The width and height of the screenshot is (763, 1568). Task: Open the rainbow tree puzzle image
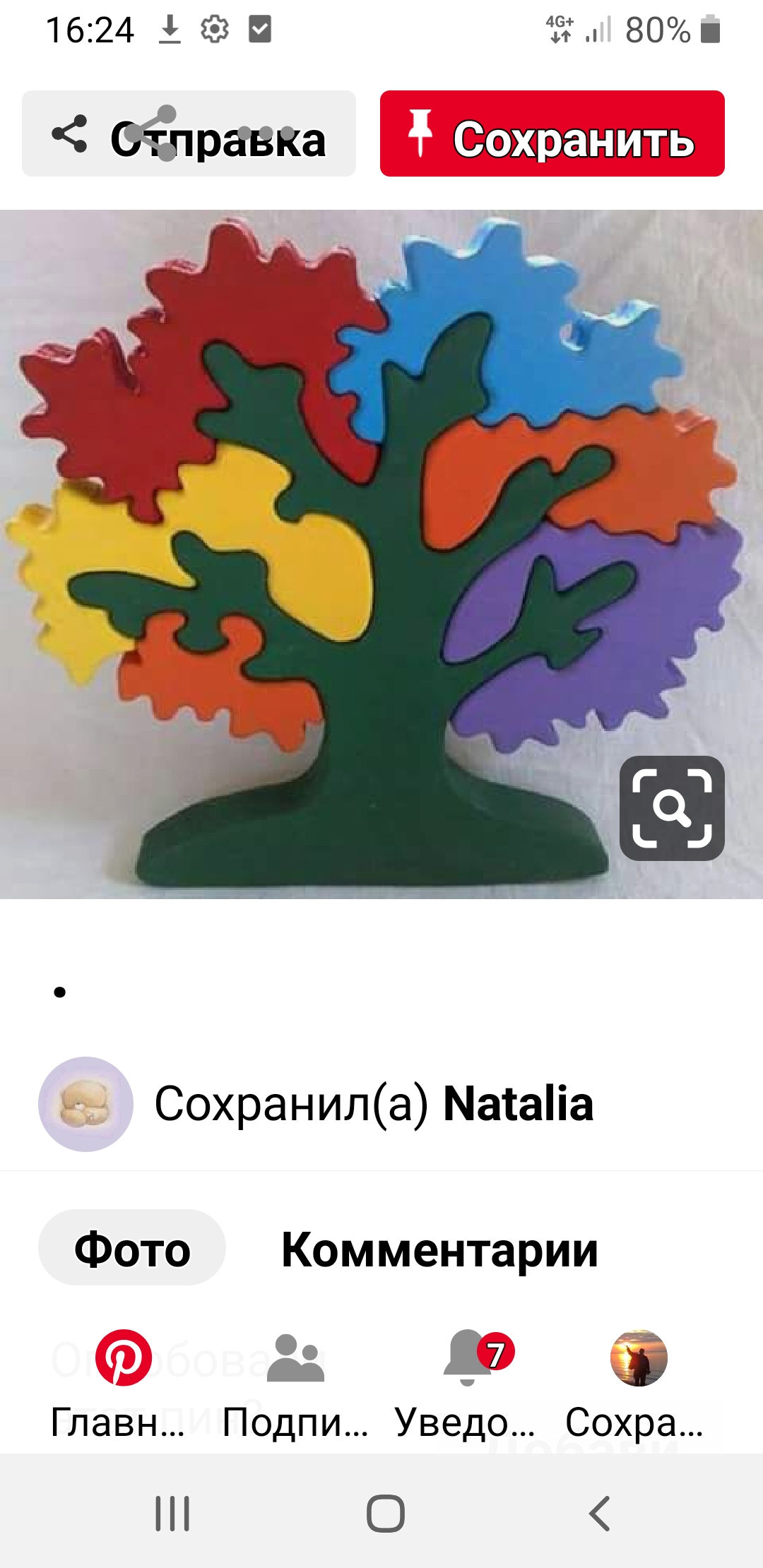coord(353,551)
